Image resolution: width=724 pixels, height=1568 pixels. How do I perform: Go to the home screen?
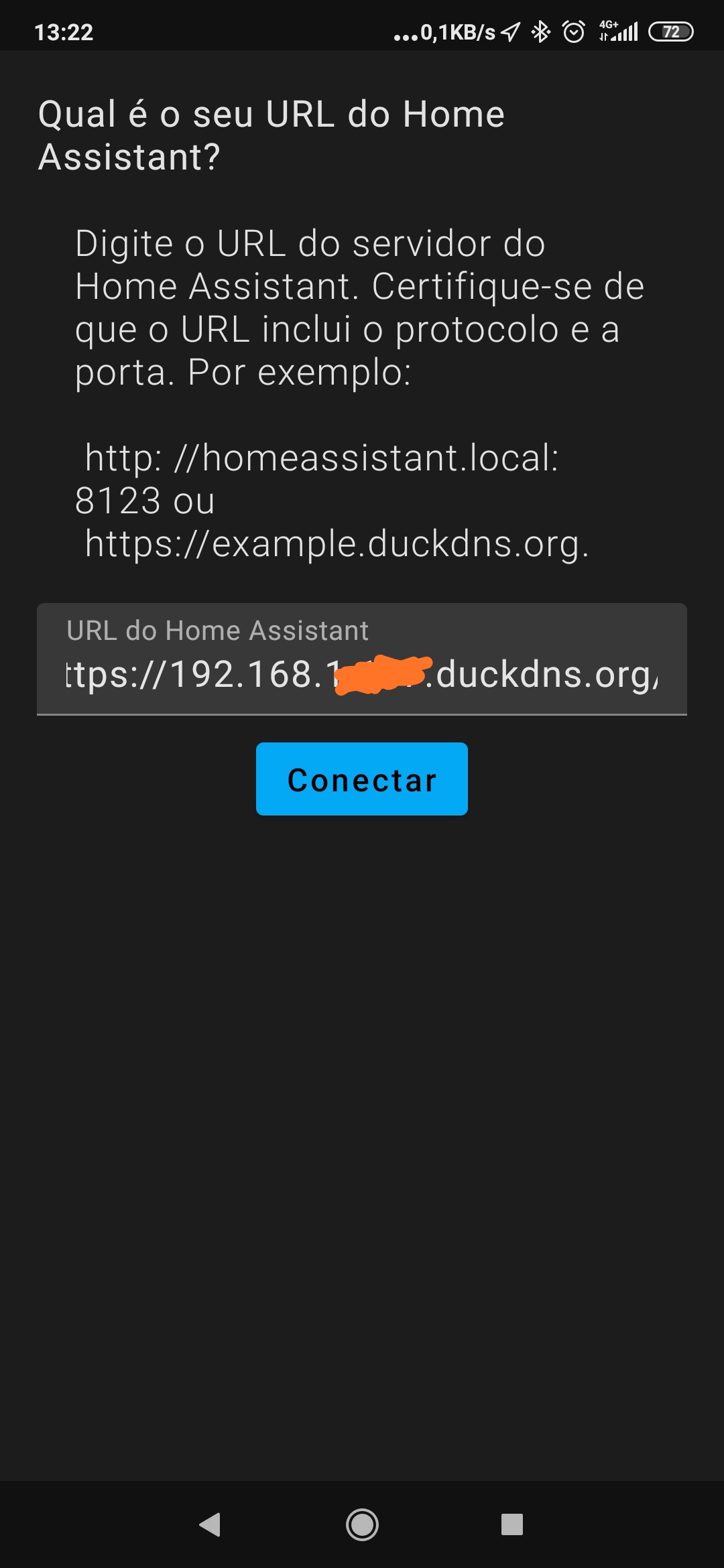[x=362, y=1524]
